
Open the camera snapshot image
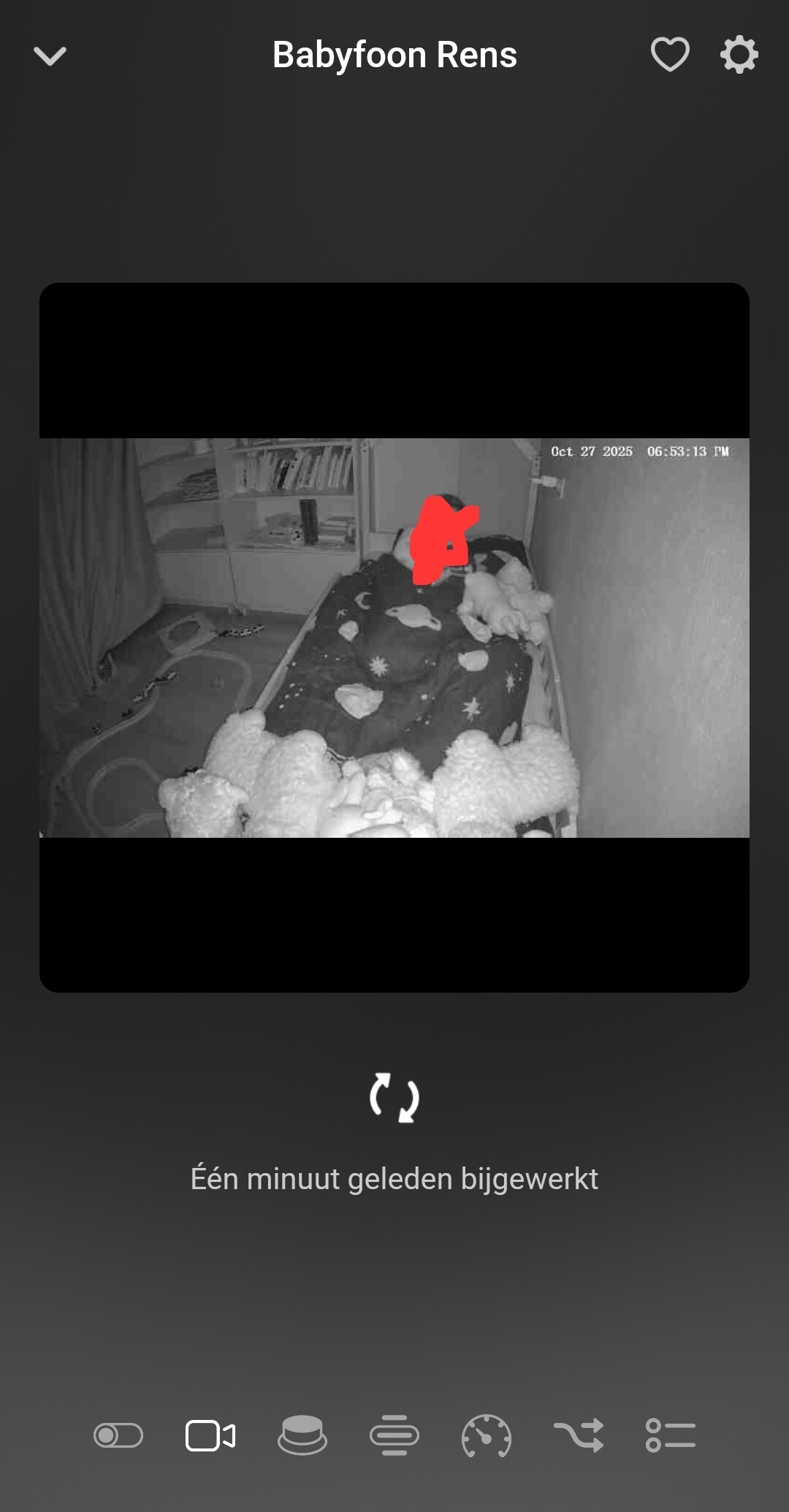coord(394,637)
